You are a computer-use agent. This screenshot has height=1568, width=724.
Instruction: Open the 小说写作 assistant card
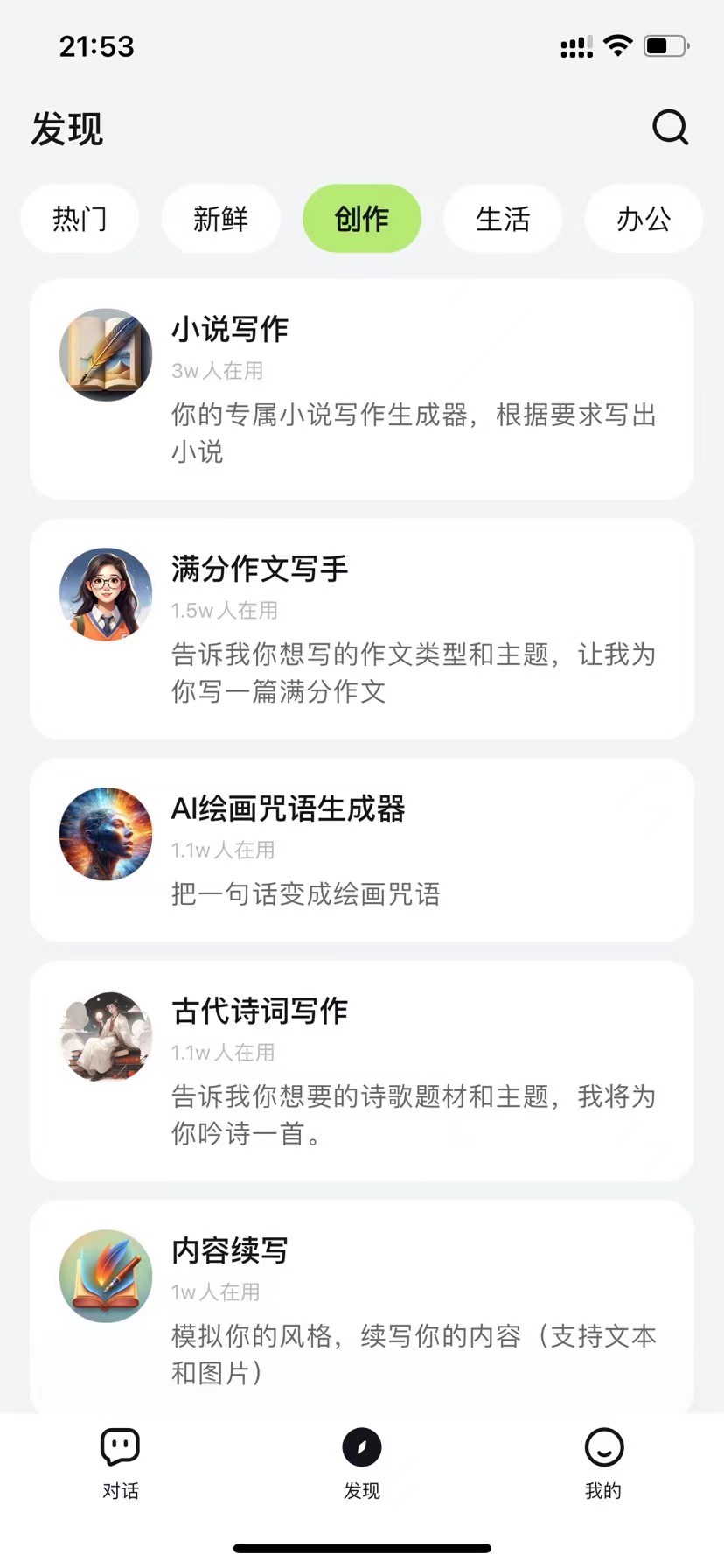[x=362, y=389]
